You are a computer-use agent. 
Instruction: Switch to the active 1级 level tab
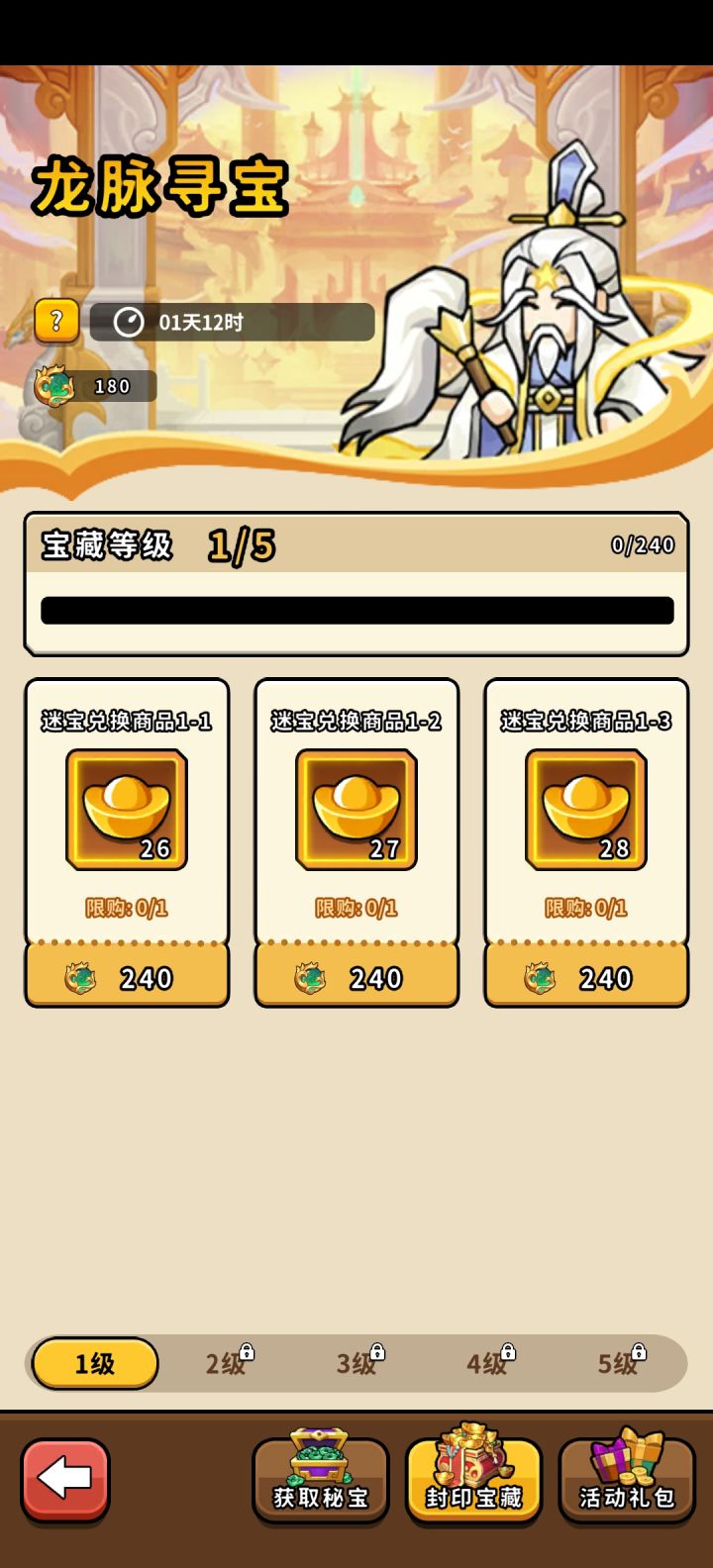(93, 1363)
